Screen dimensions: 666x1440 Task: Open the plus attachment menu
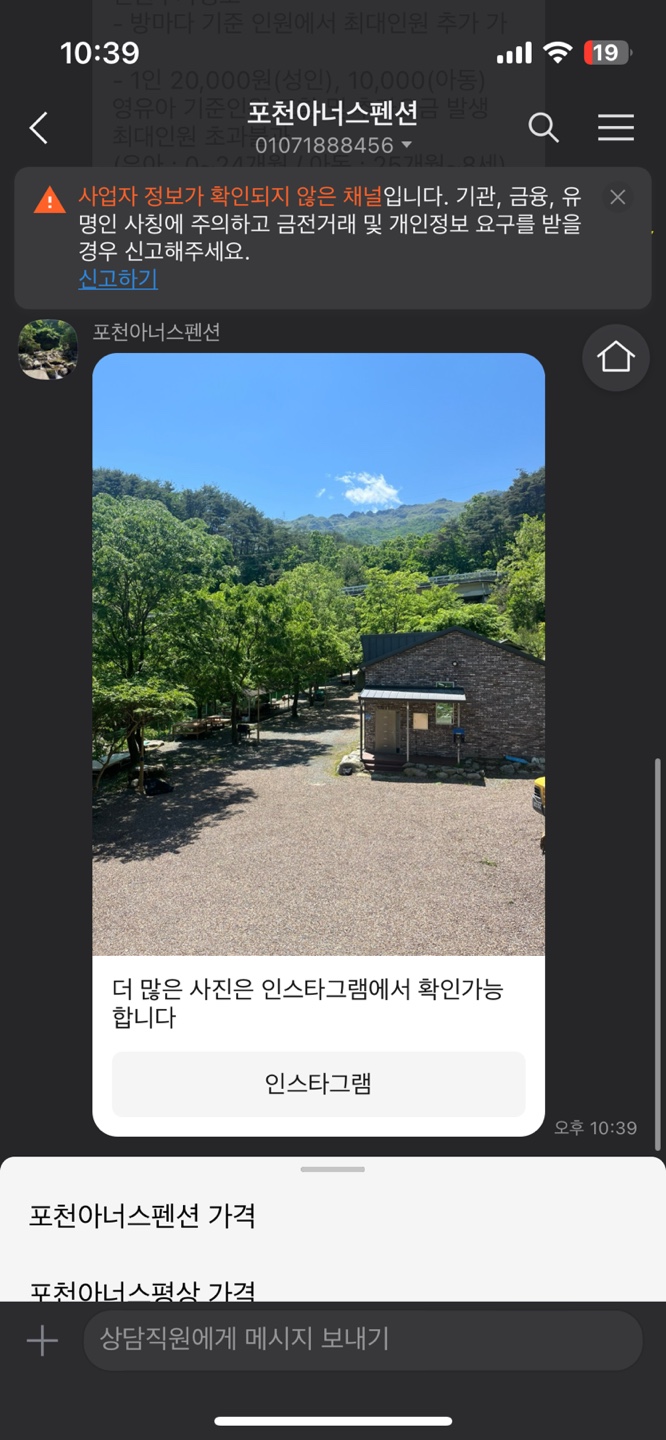coord(42,1341)
